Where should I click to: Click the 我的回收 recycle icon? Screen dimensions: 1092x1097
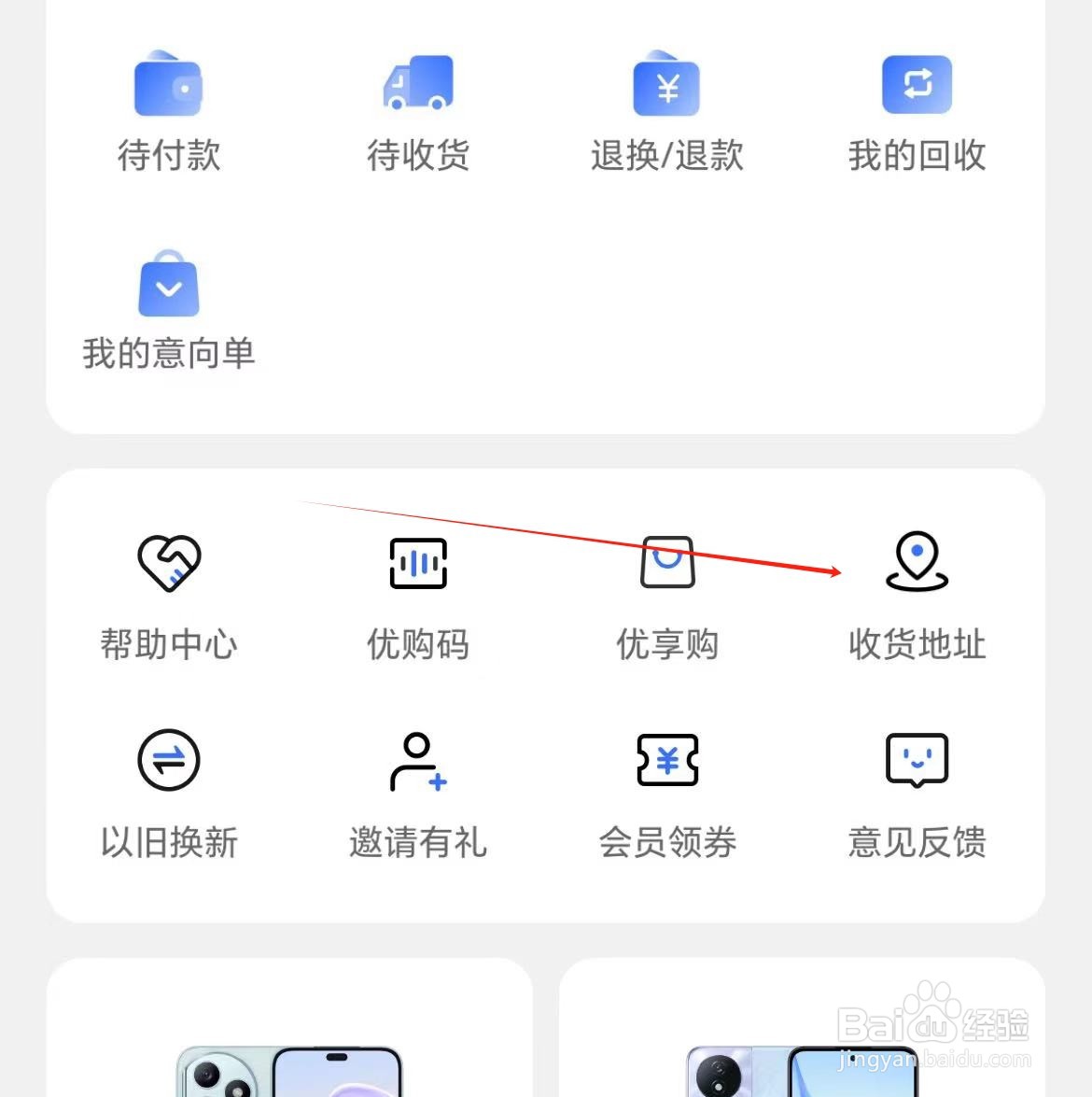coord(917,83)
